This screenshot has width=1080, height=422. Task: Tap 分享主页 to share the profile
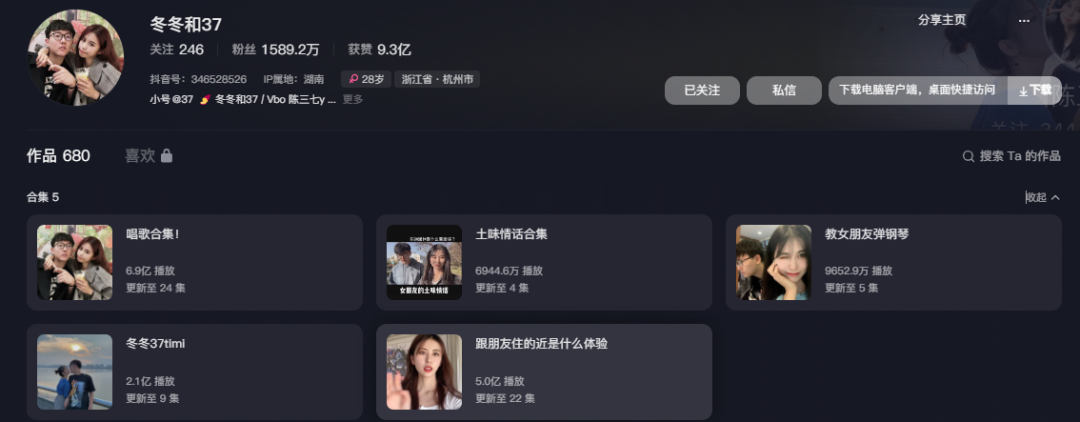(941, 20)
